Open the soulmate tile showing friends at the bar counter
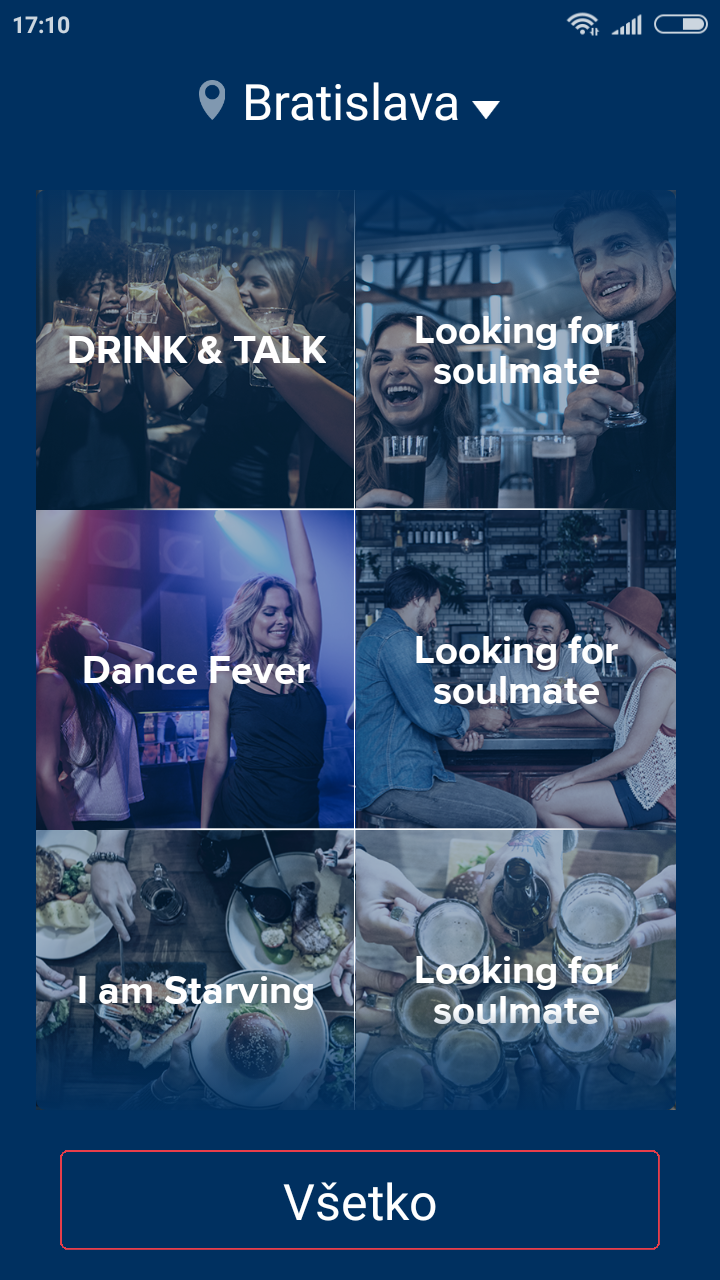 (x=516, y=670)
